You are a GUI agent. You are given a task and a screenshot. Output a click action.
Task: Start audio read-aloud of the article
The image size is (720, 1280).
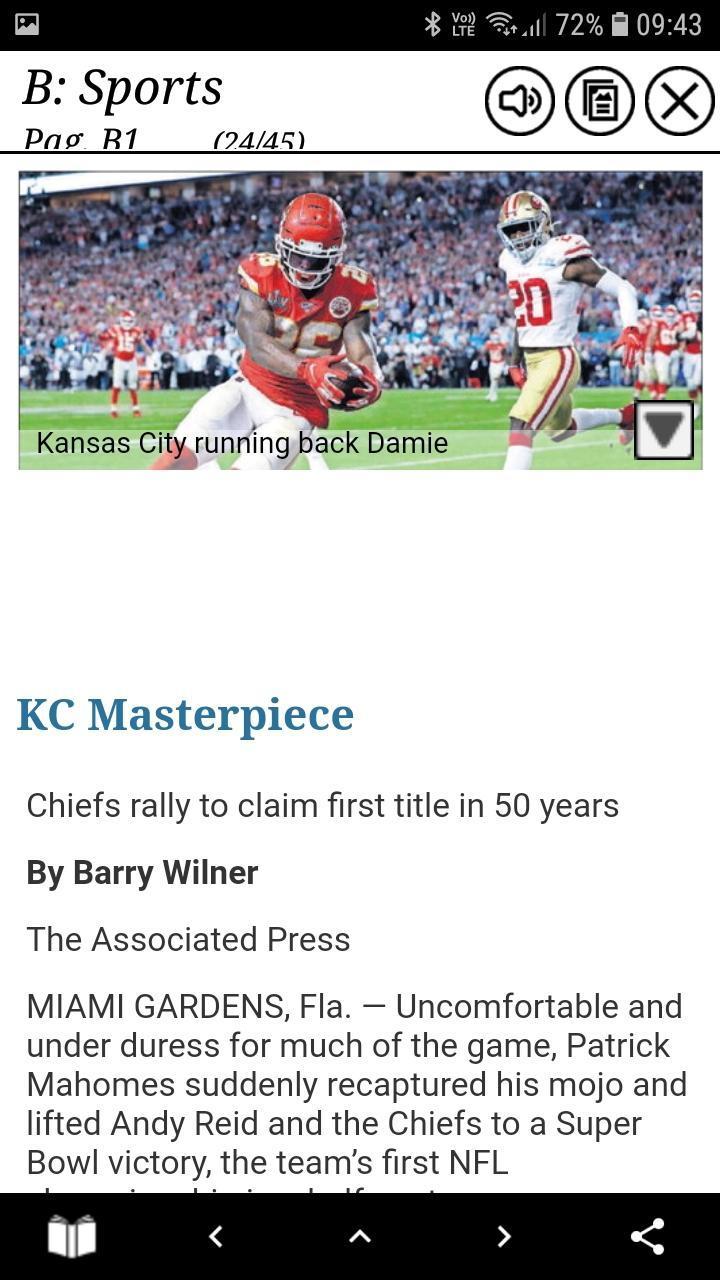point(520,101)
